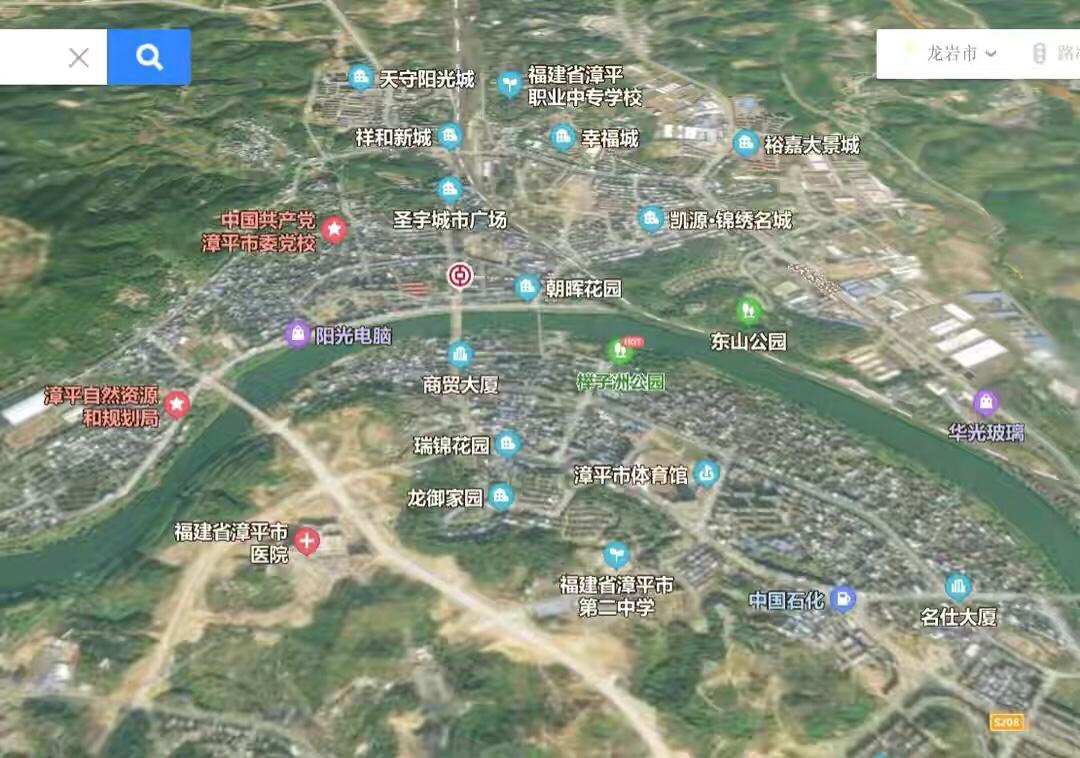Select the 天守阳光城 map marker
Screen dimensions: 1080x758
click(x=360, y=78)
